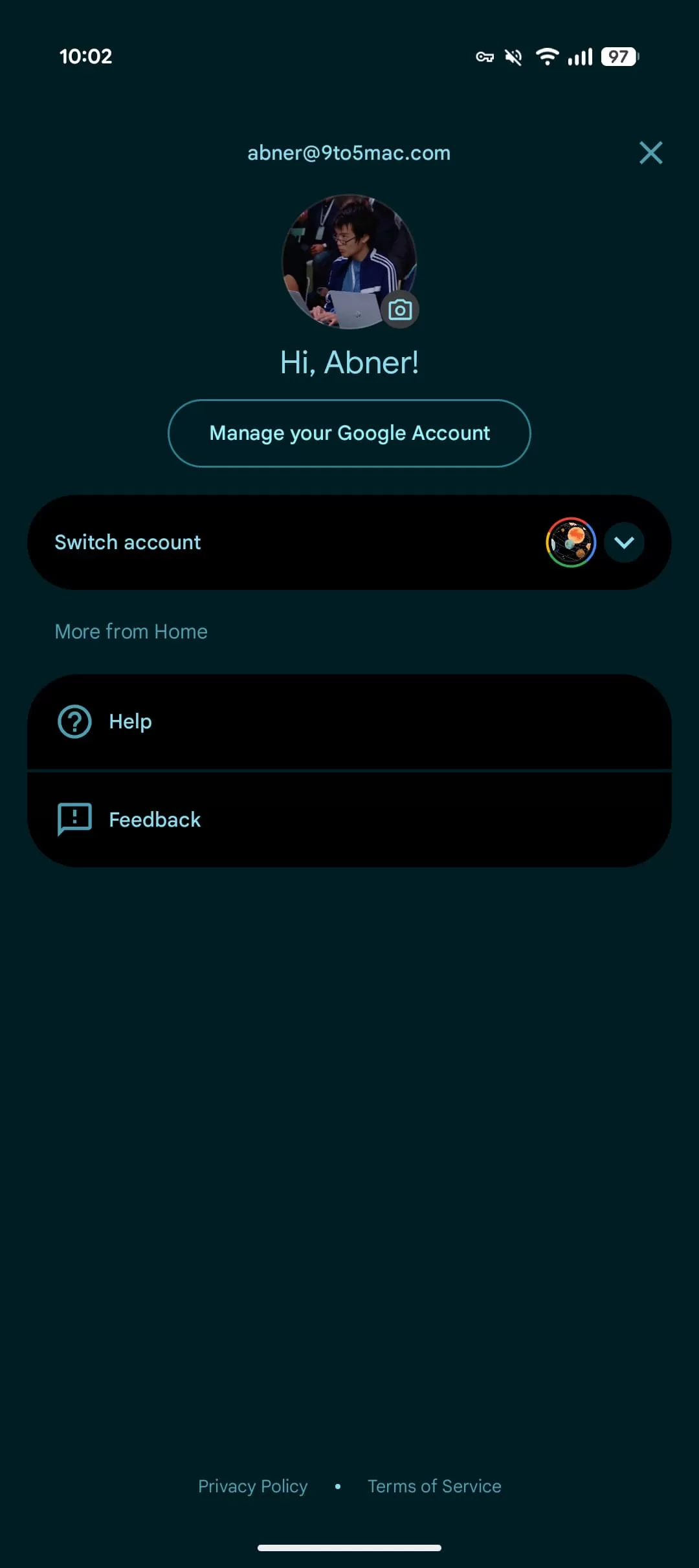The image size is (699, 1568).
Task: Close the account panel
Action: [x=650, y=153]
